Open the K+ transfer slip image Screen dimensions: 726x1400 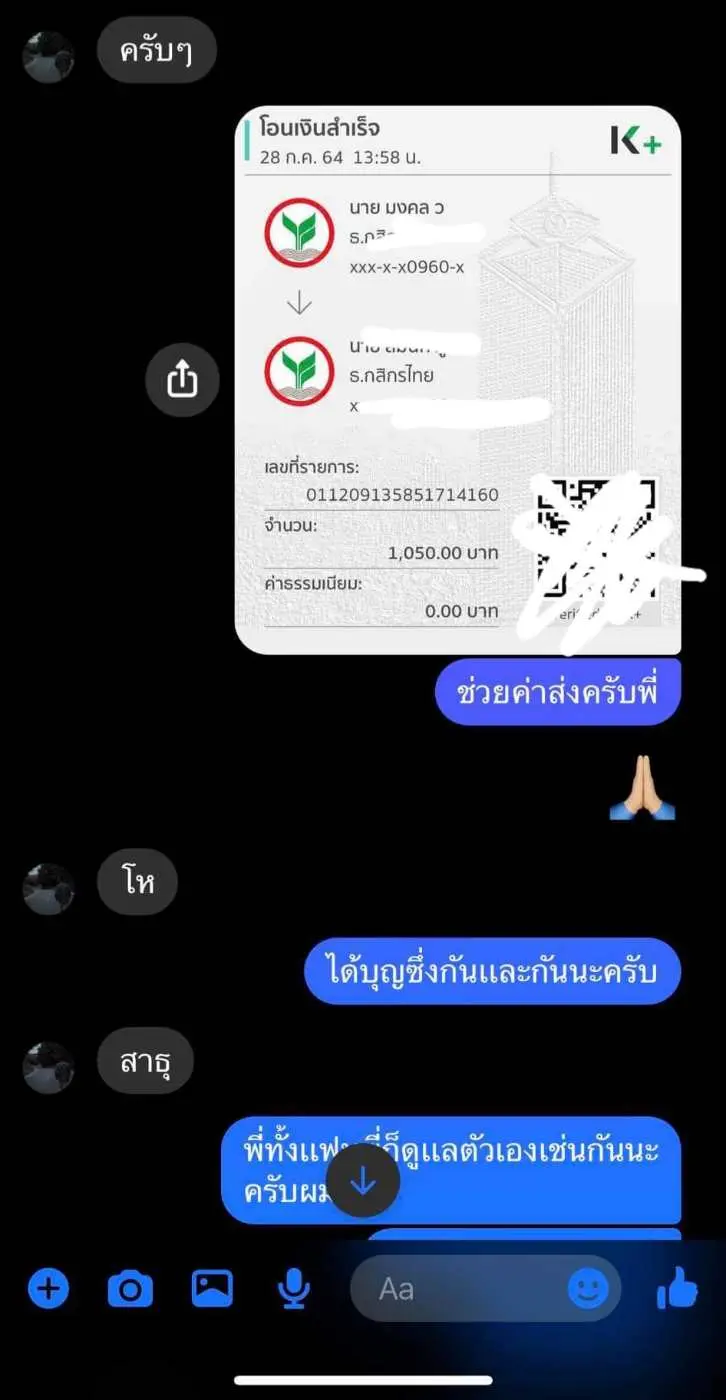[457, 380]
